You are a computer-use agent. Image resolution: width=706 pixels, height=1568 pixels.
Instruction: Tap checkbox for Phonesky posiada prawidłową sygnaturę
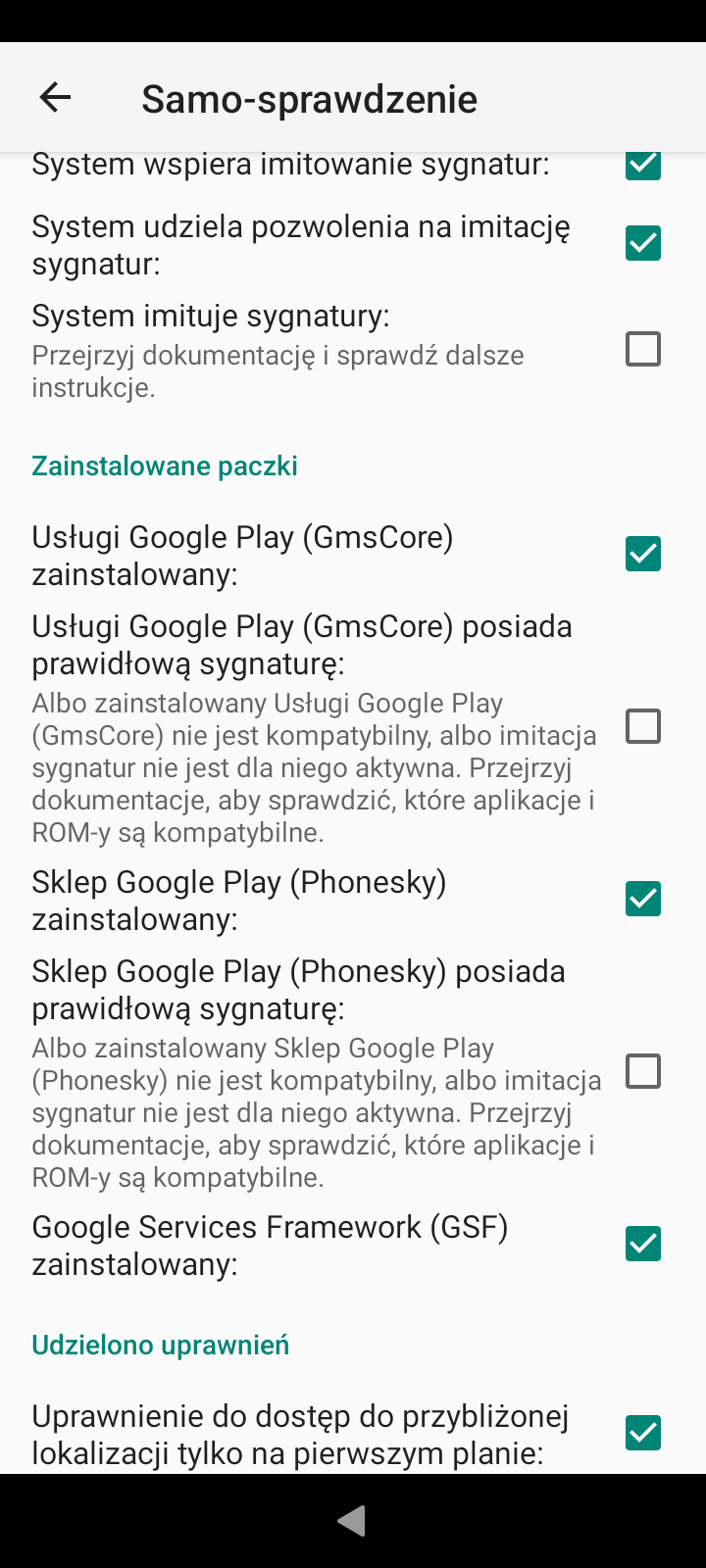coord(643,1071)
